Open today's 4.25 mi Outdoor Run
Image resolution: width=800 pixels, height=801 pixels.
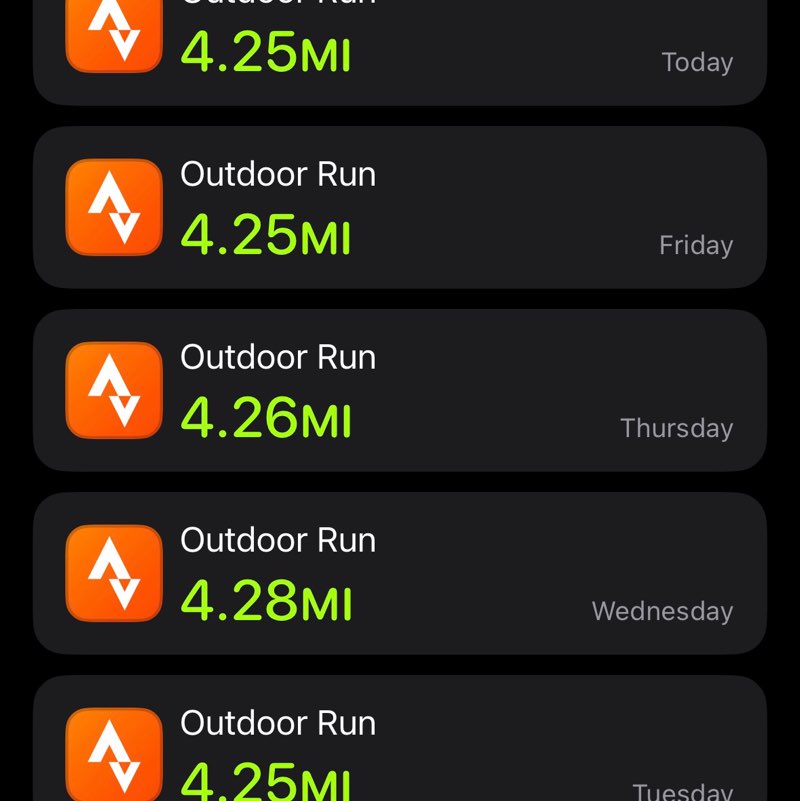point(400,50)
